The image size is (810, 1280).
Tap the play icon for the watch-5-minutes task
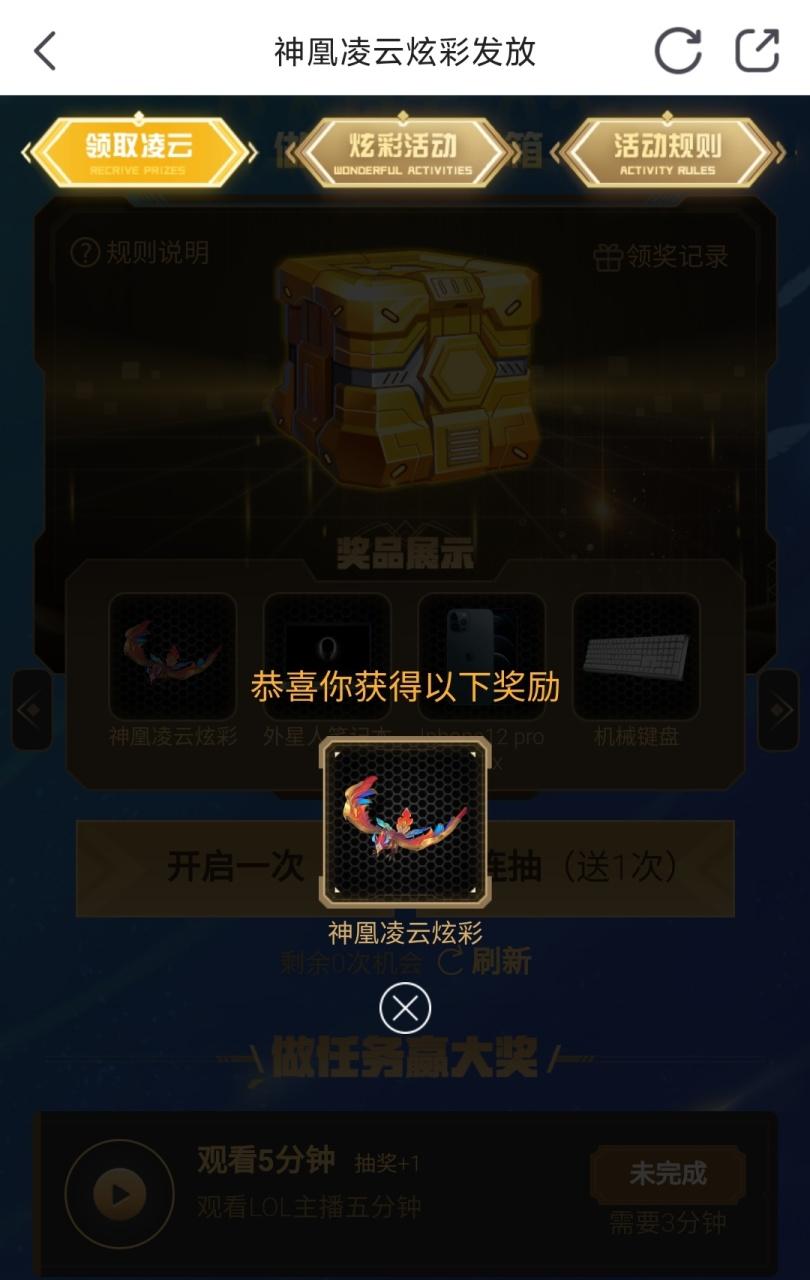pos(119,1193)
